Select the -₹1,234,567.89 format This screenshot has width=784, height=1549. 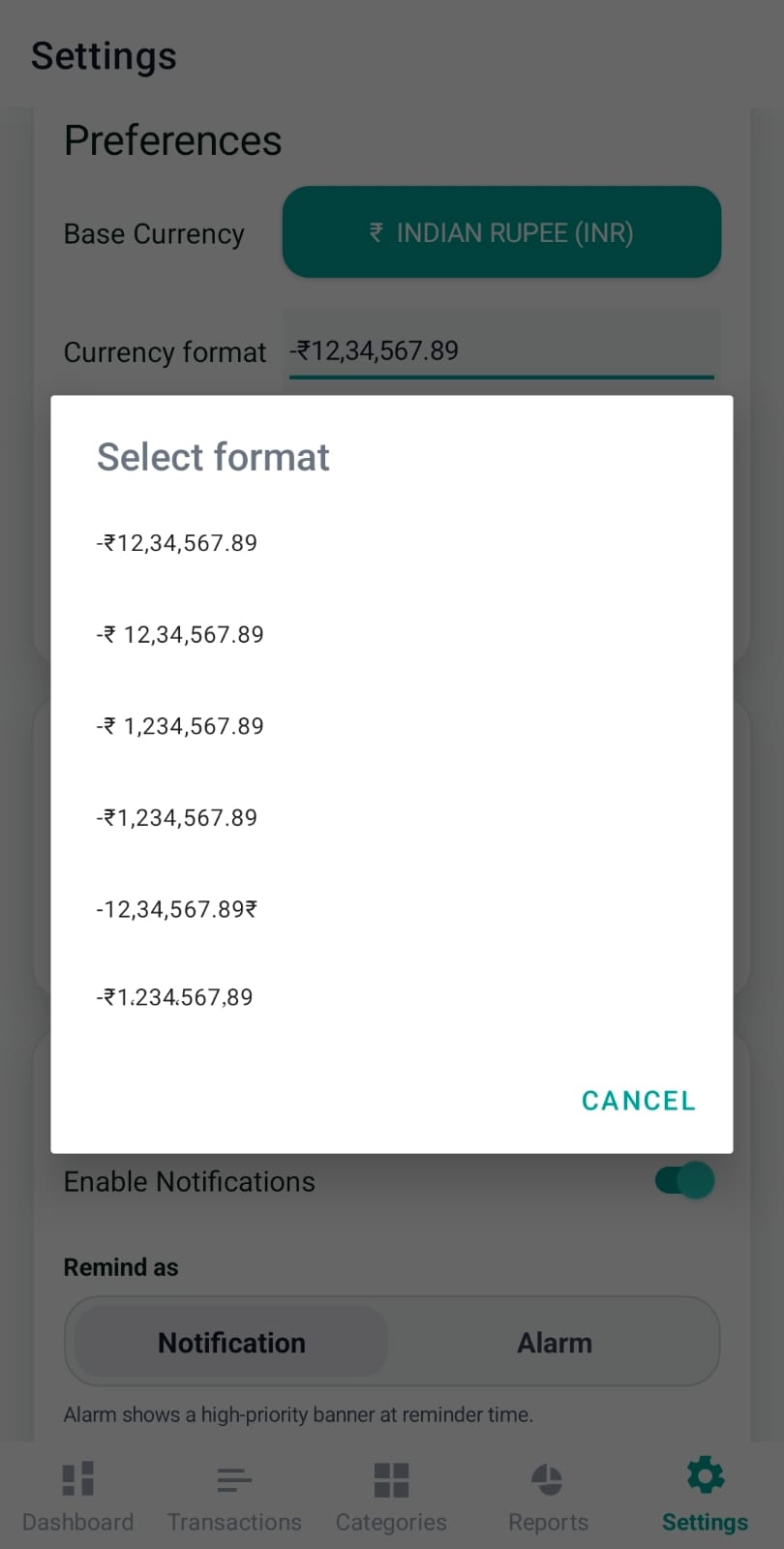(176, 817)
